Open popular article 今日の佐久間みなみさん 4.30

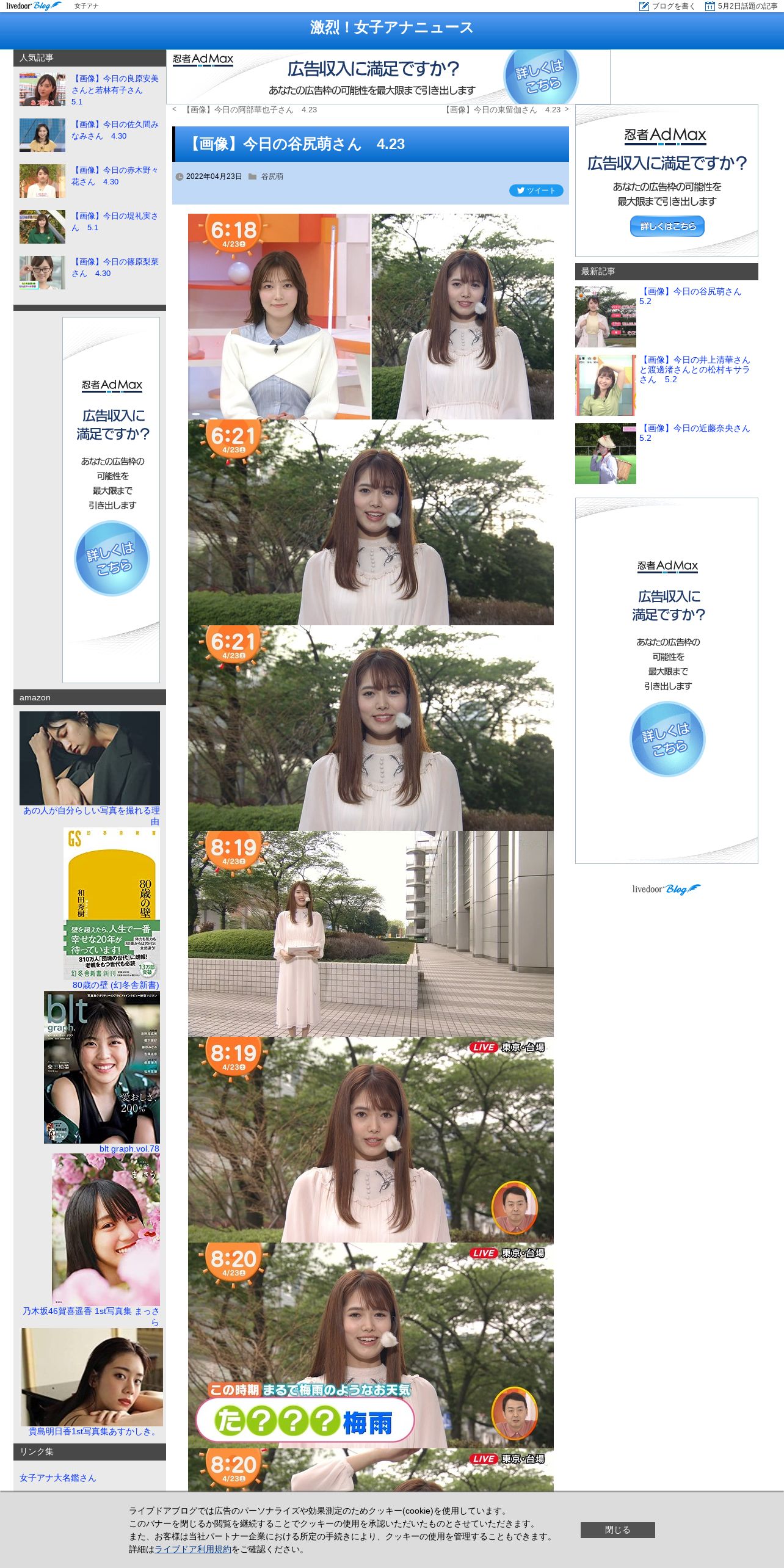pos(115,130)
